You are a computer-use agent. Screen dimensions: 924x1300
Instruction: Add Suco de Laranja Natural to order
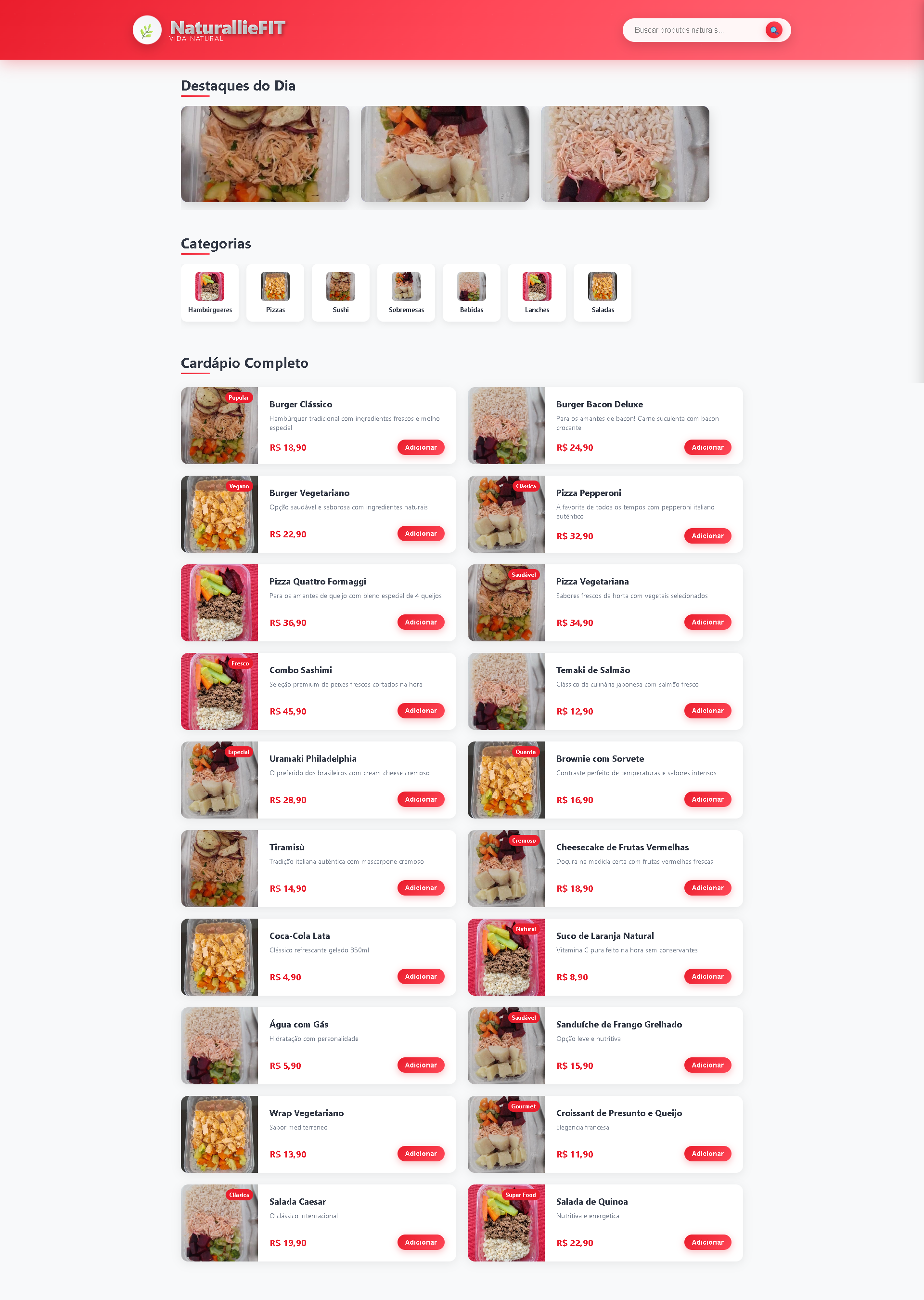click(707, 977)
